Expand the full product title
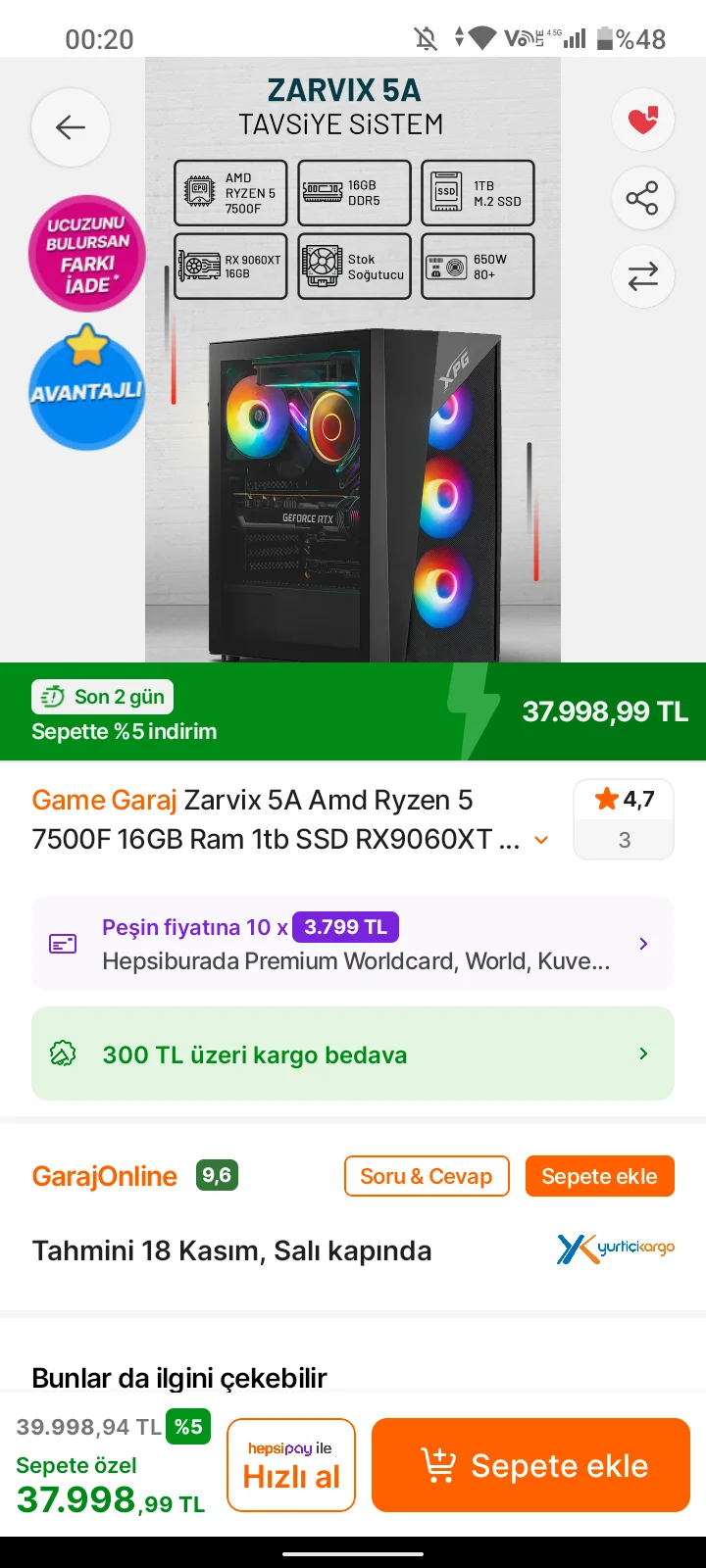The width and height of the screenshot is (706, 1568). [x=541, y=840]
